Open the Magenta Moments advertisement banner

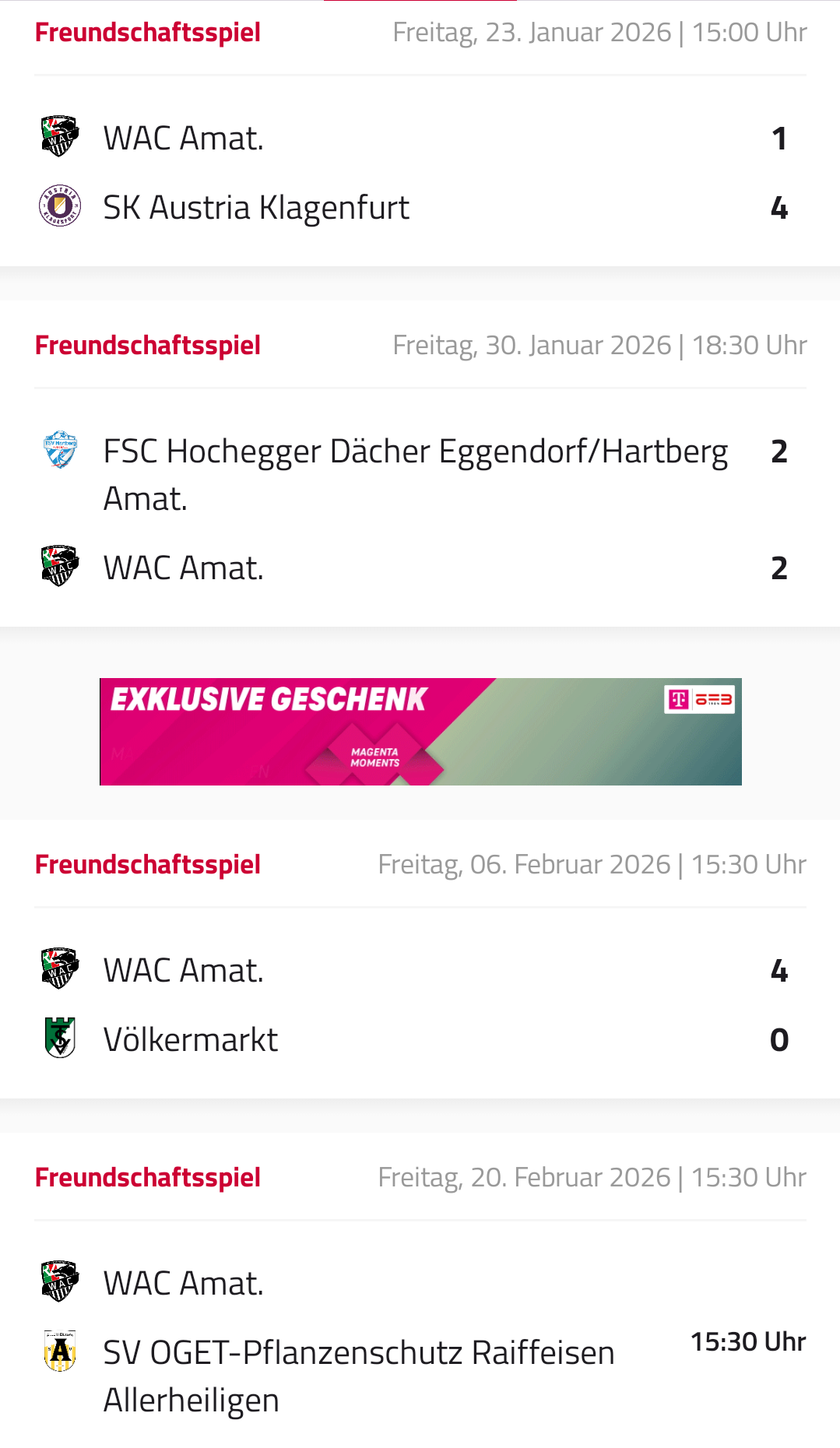(420, 732)
